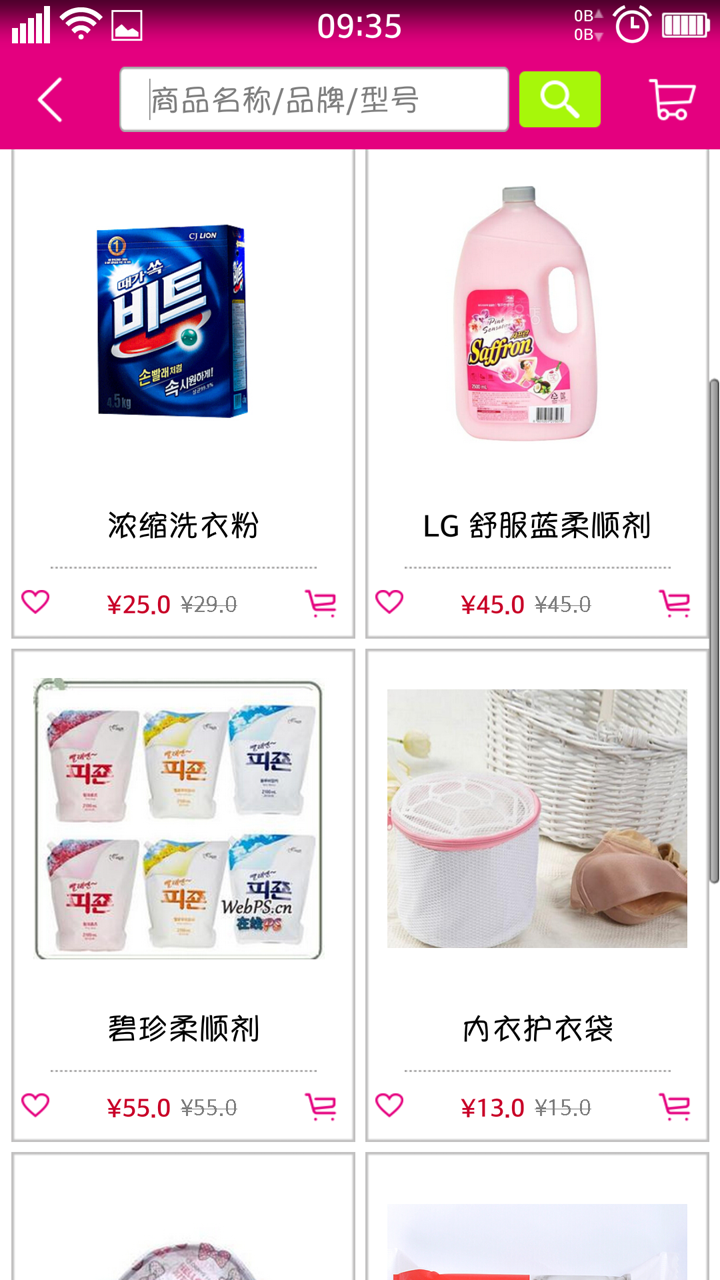Add 内衣护衣袋 to cart
The width and height of the screenshot is (720, 1280).
click(674, 1106)
